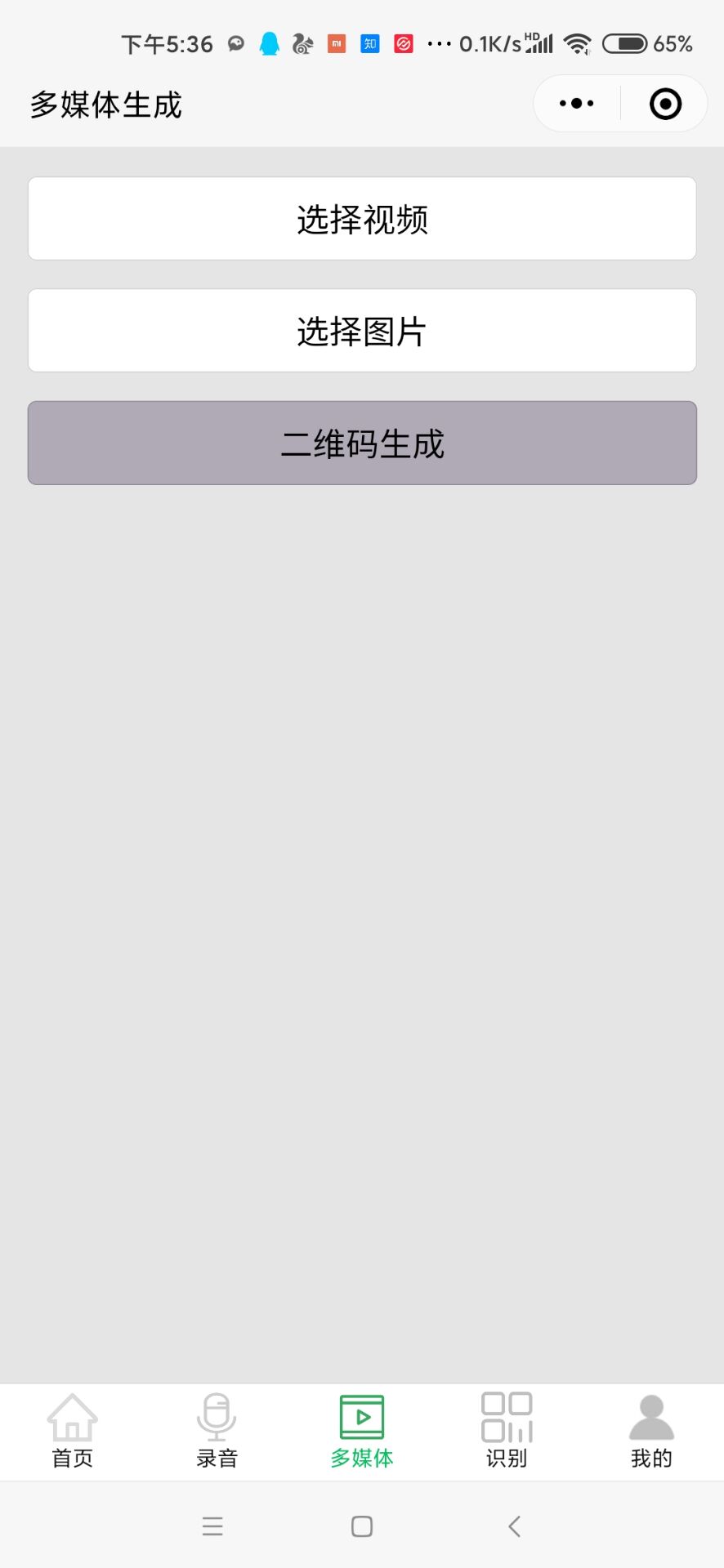Choose a picture with 选择图片
Screen dimensions: 724x1568
coord(362,331)
